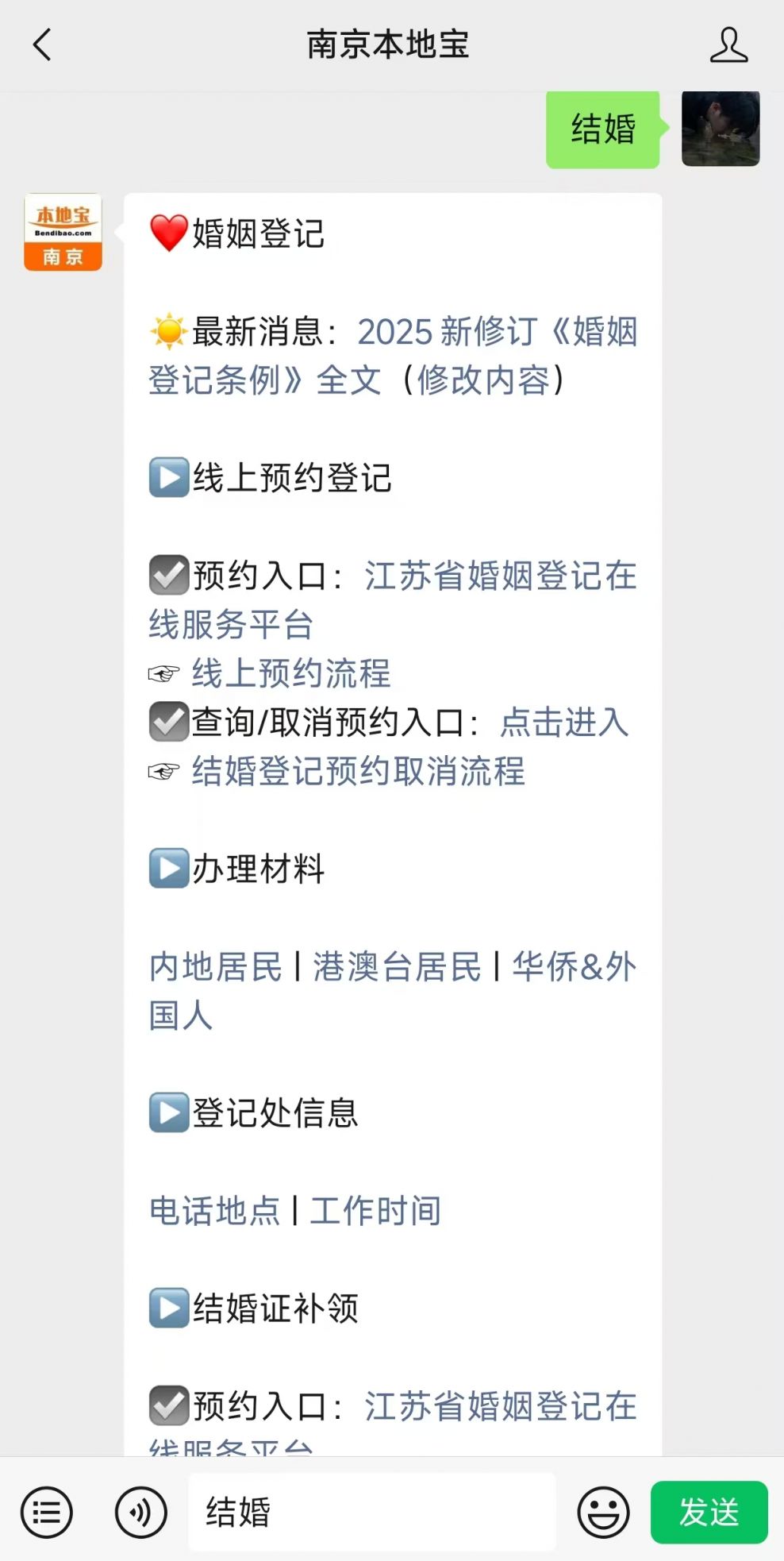Screen dimensions: 784x1561
Task: Go back from the 南京本地宝 chat
Action: (43, 44)
